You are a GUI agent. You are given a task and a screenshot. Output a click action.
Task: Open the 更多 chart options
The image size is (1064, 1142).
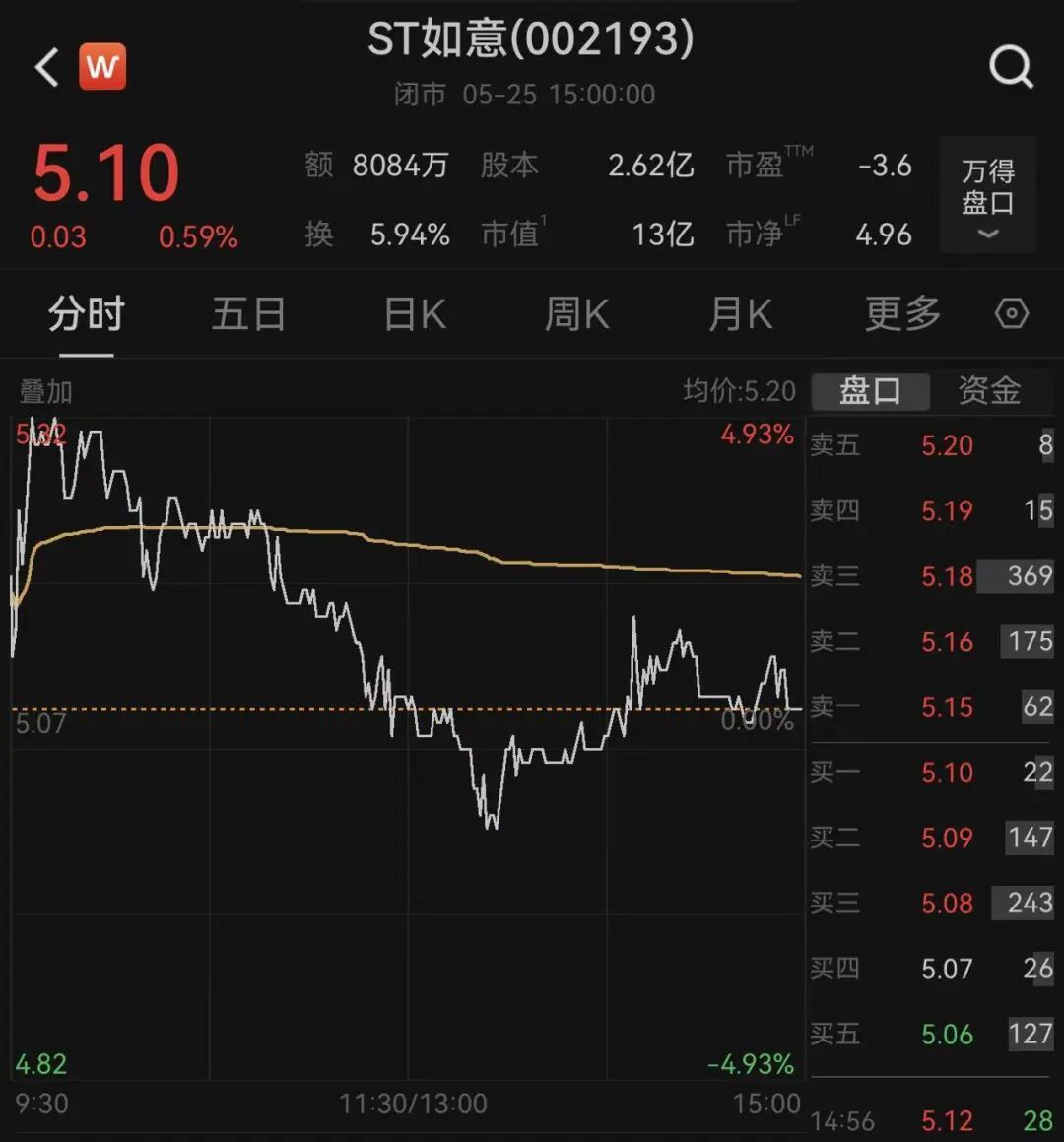click(903, 314)
